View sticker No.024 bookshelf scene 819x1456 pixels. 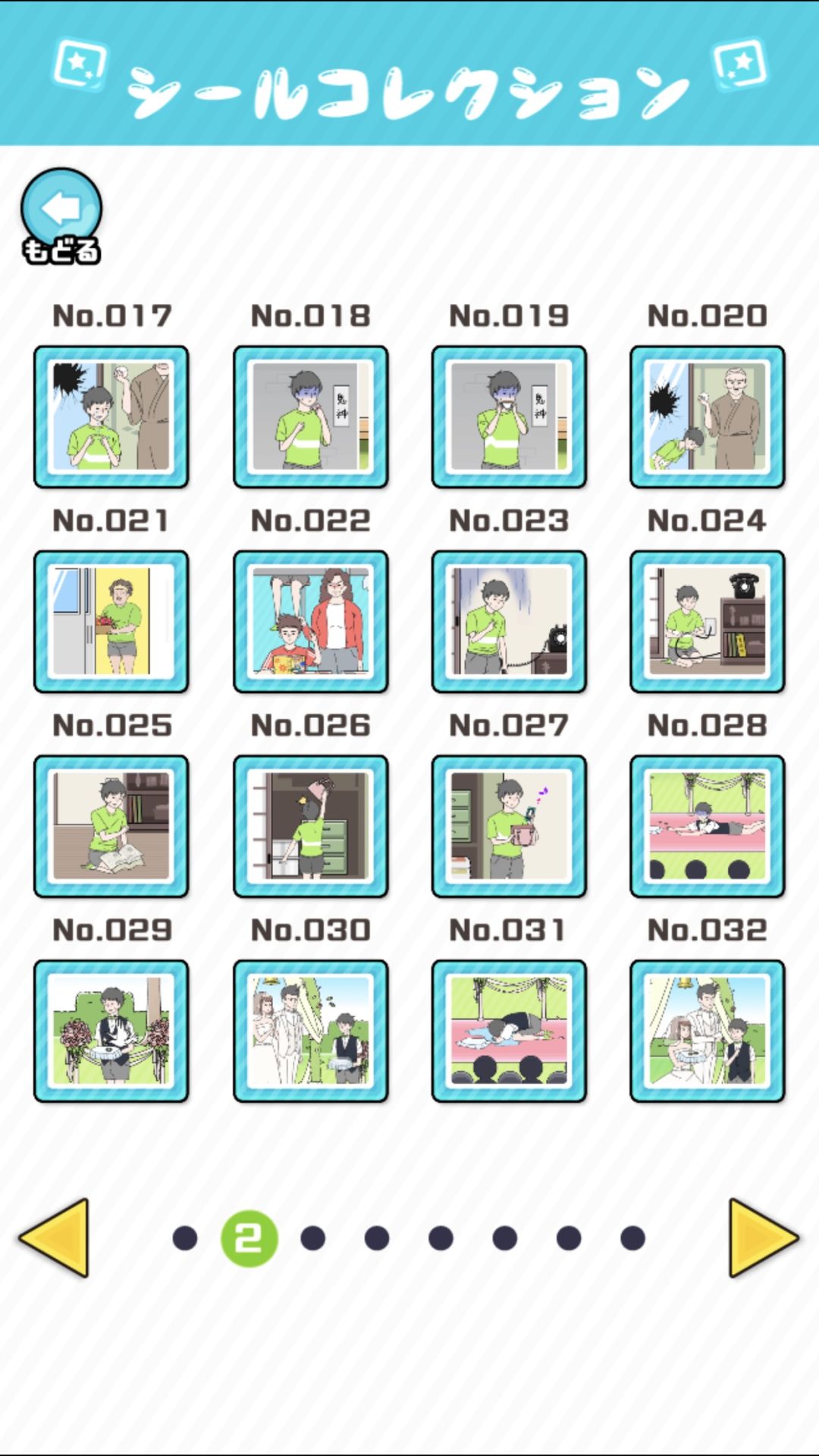pos(708,620)
